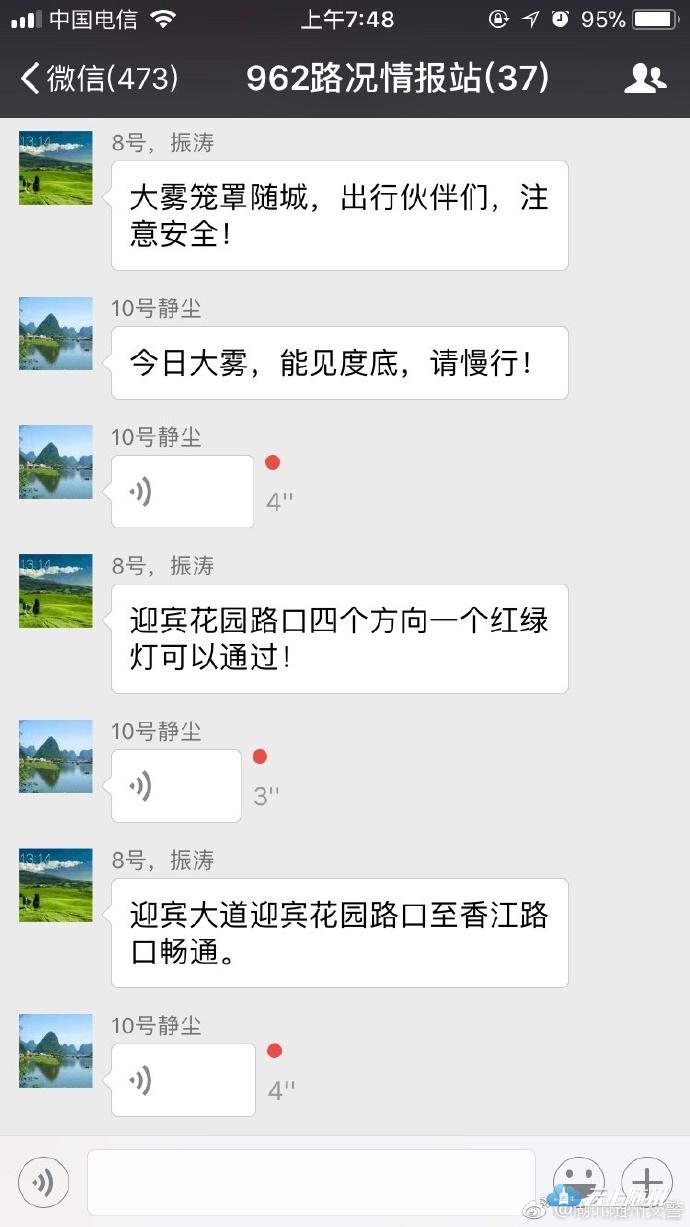Image resolution: width=690 pixels, height=1227 pixels.
Task: Go back to the WeChat chat list
Action: 98,78
